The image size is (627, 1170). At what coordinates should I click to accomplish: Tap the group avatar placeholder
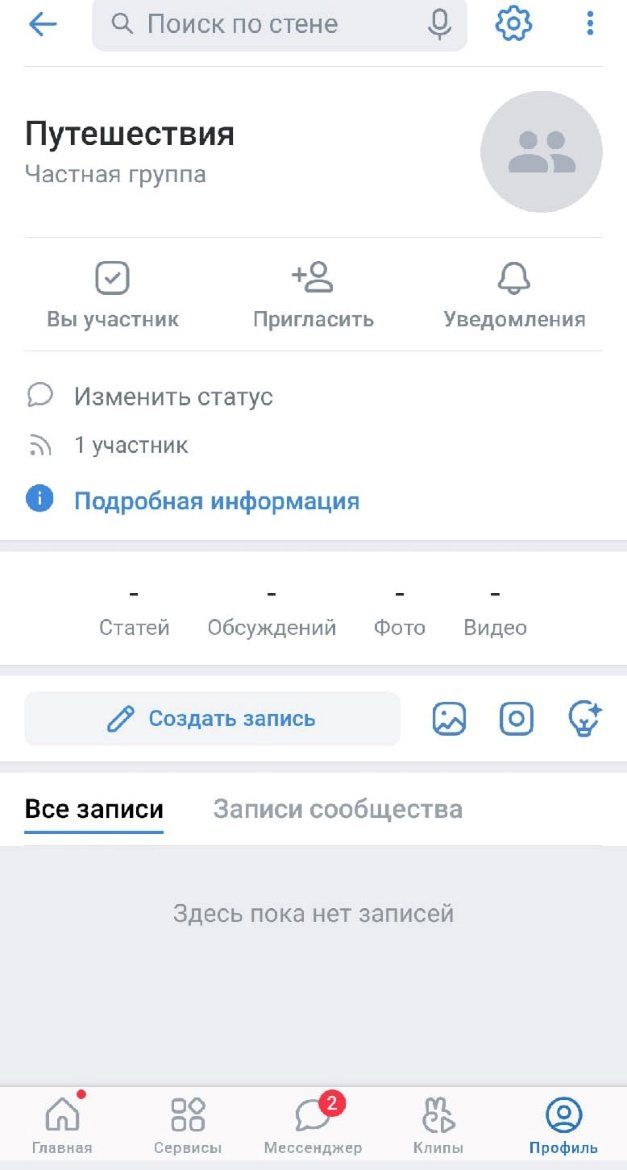point(541,152)
